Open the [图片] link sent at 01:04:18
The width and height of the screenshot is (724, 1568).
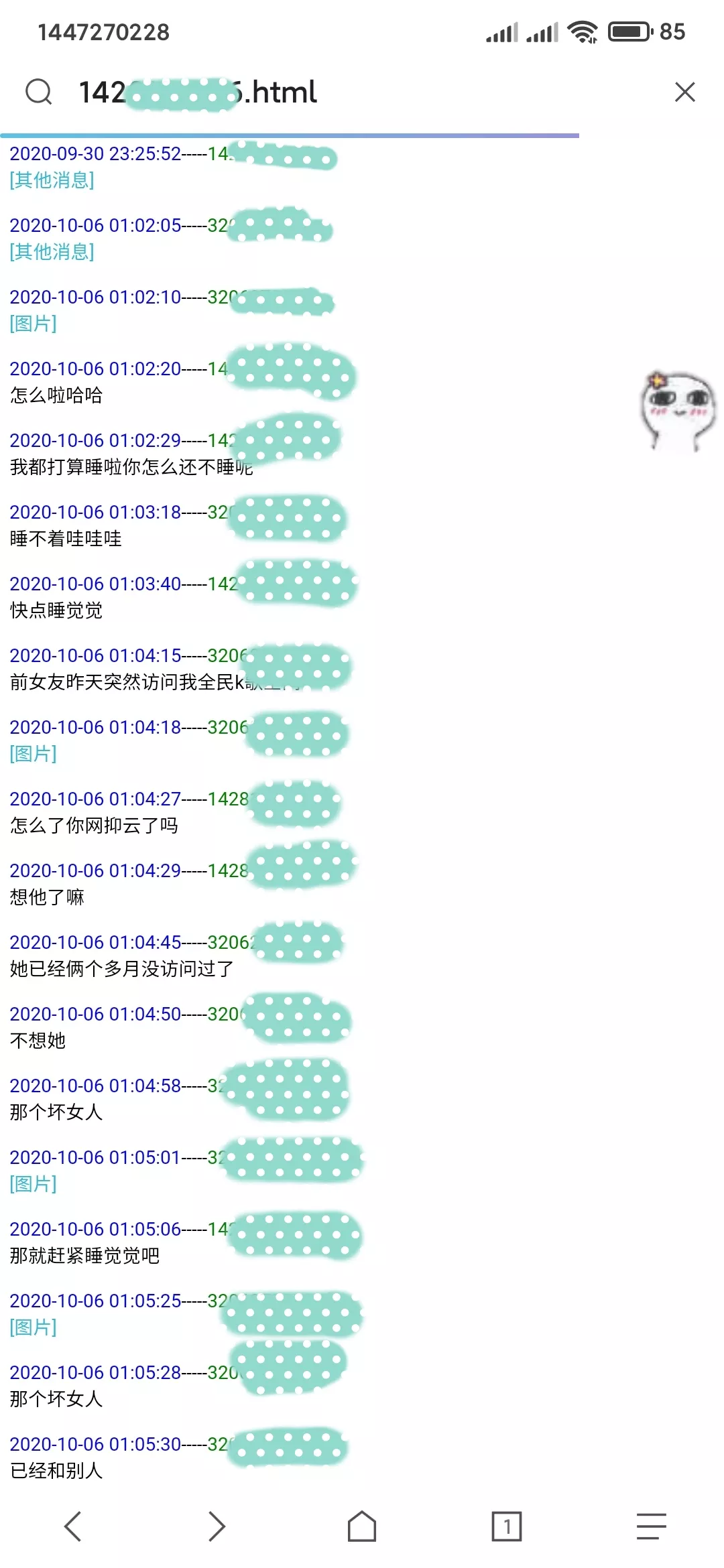point(34,754)
